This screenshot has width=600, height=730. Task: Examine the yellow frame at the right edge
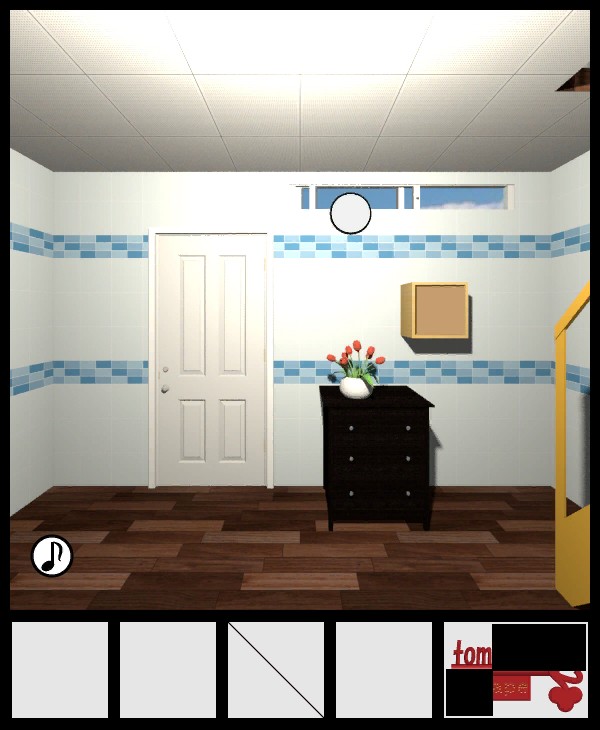pos(573,450)
